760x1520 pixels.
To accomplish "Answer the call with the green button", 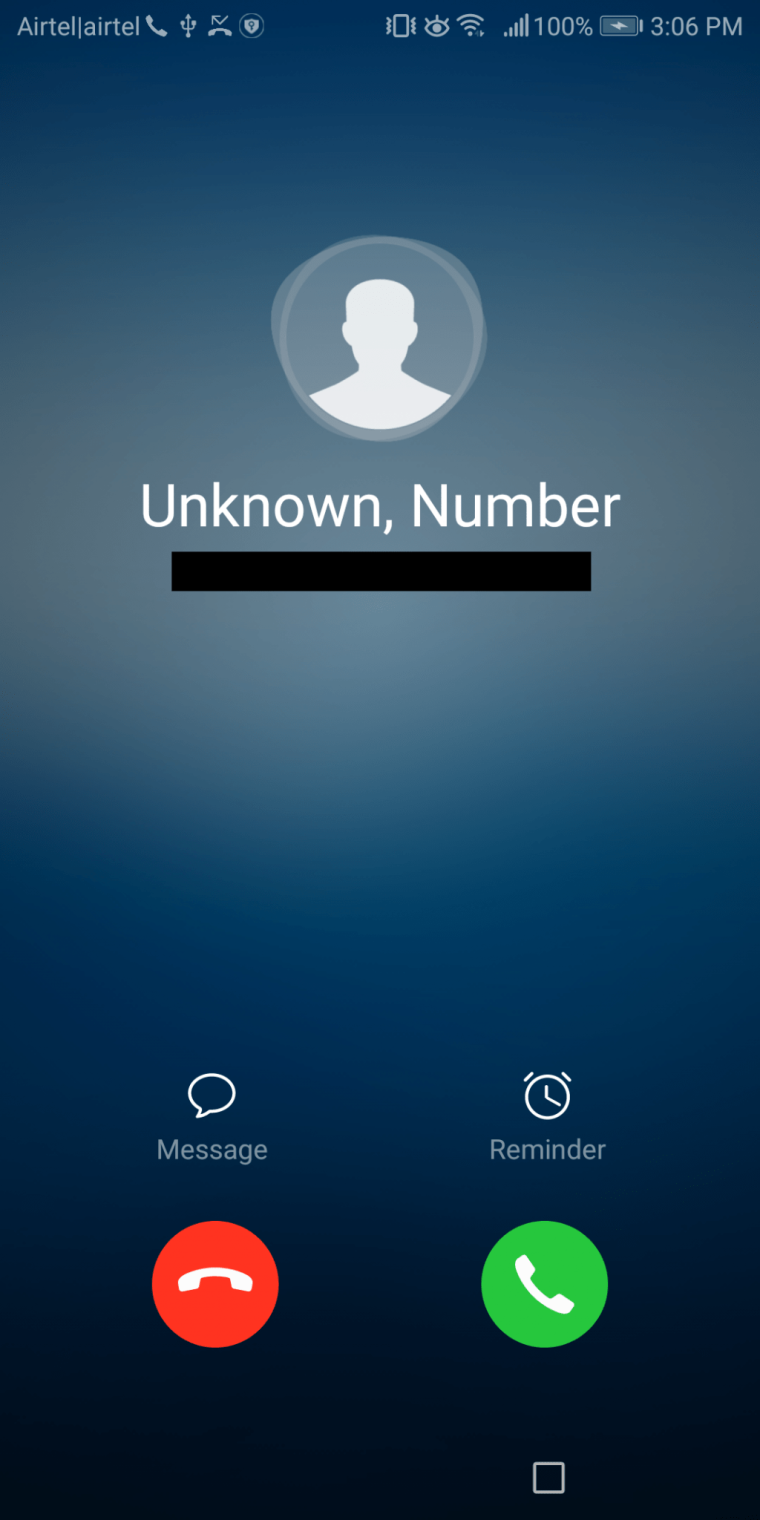I will pyautogui.click(x=544, y=1284).
